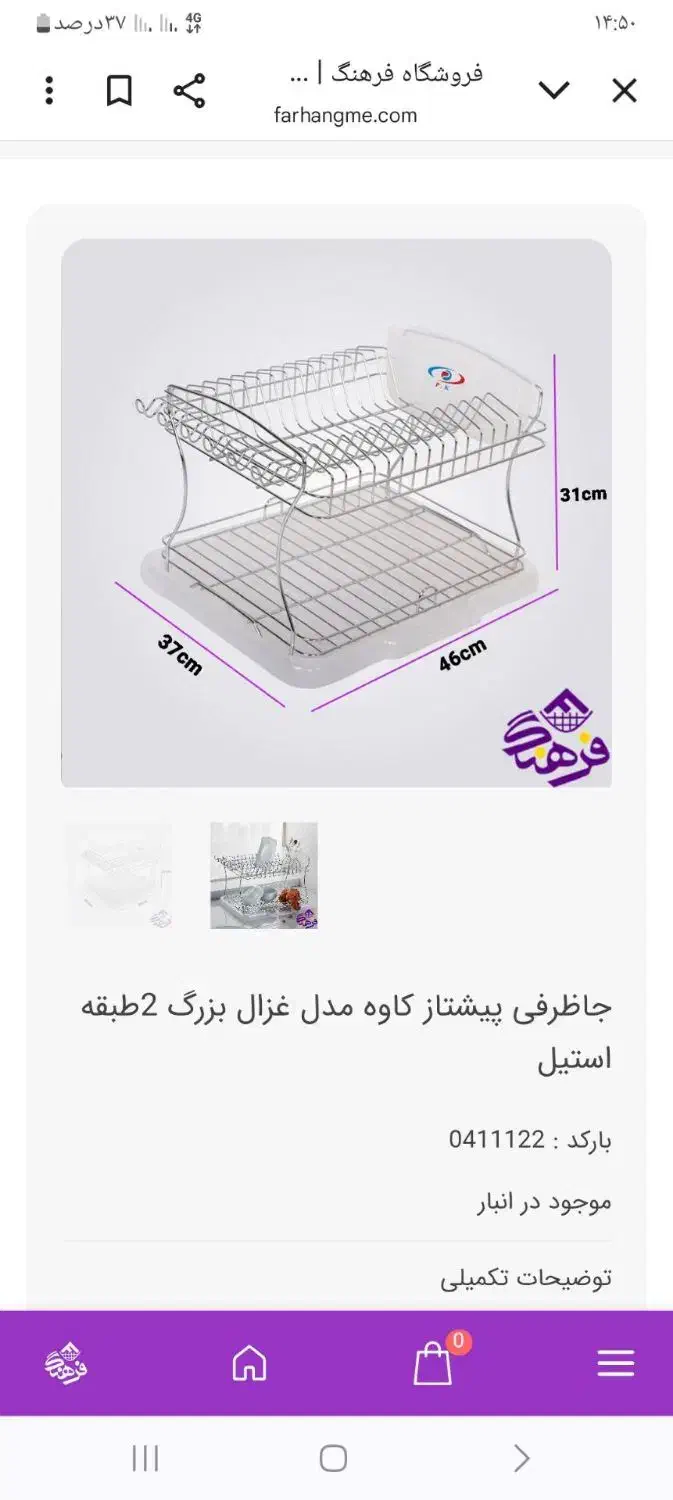
Task: Select the thumbnail showing rack with dishes
Action: [x=264, y=875]
